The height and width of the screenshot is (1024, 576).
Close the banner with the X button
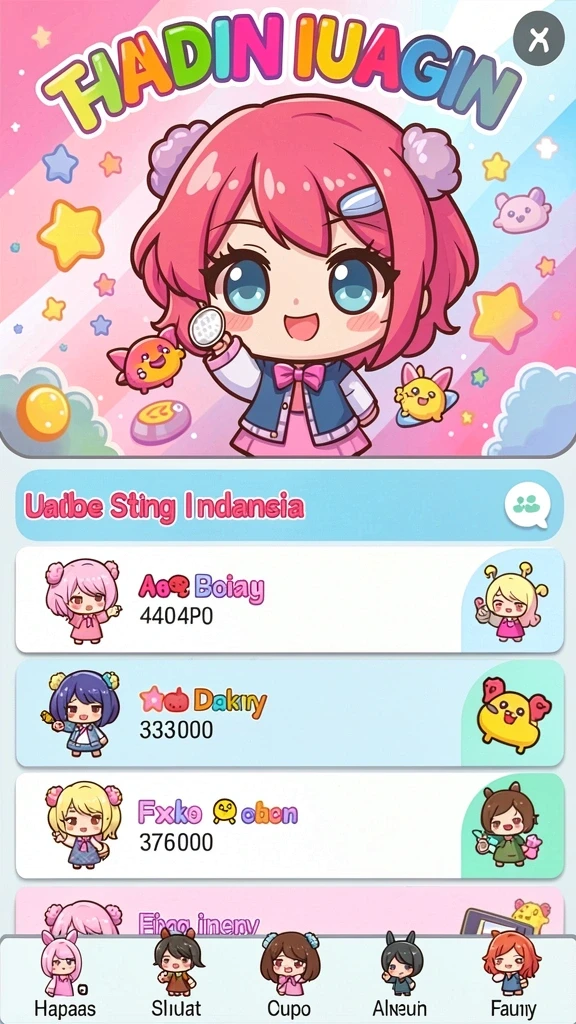click(x=538, y=39)
